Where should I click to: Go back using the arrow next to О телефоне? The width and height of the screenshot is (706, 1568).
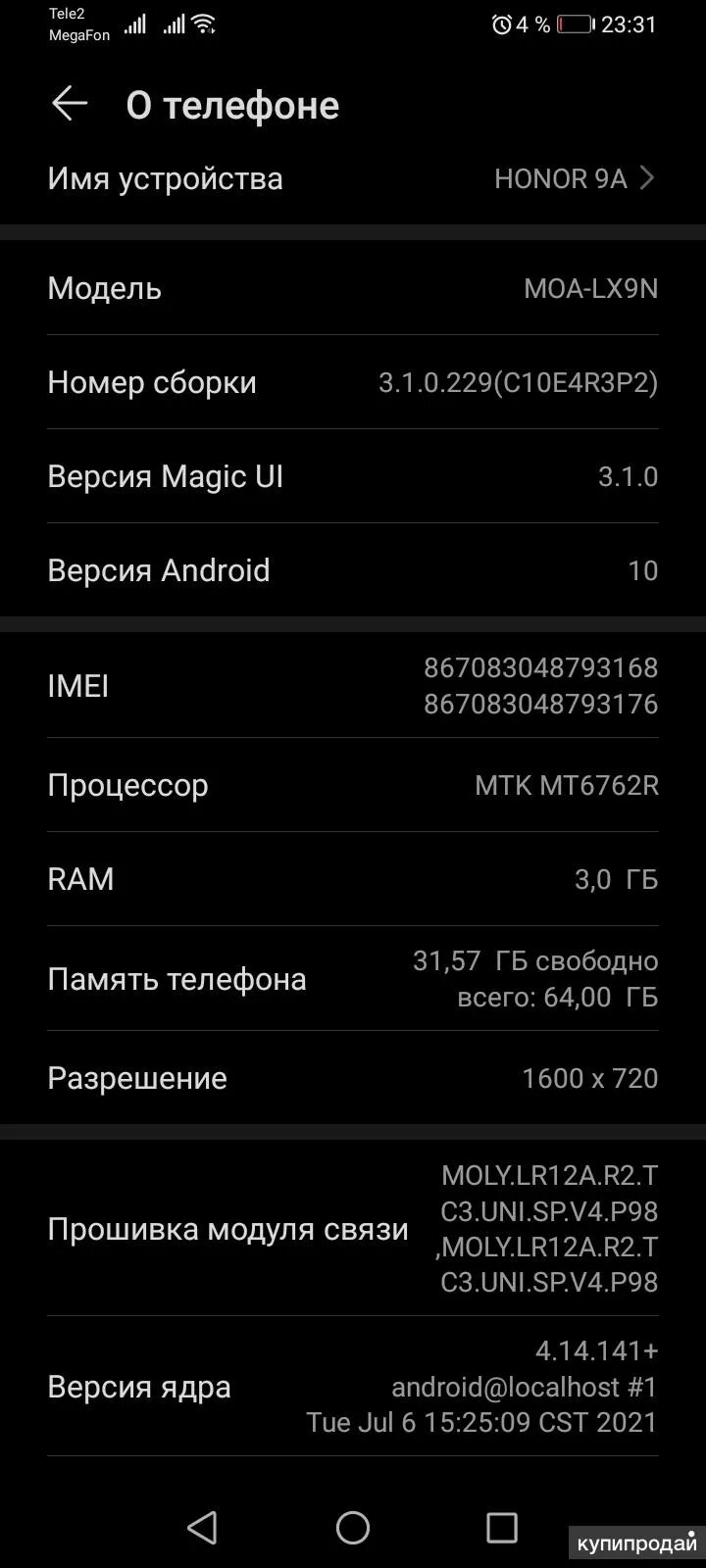[x=70, y=104]
